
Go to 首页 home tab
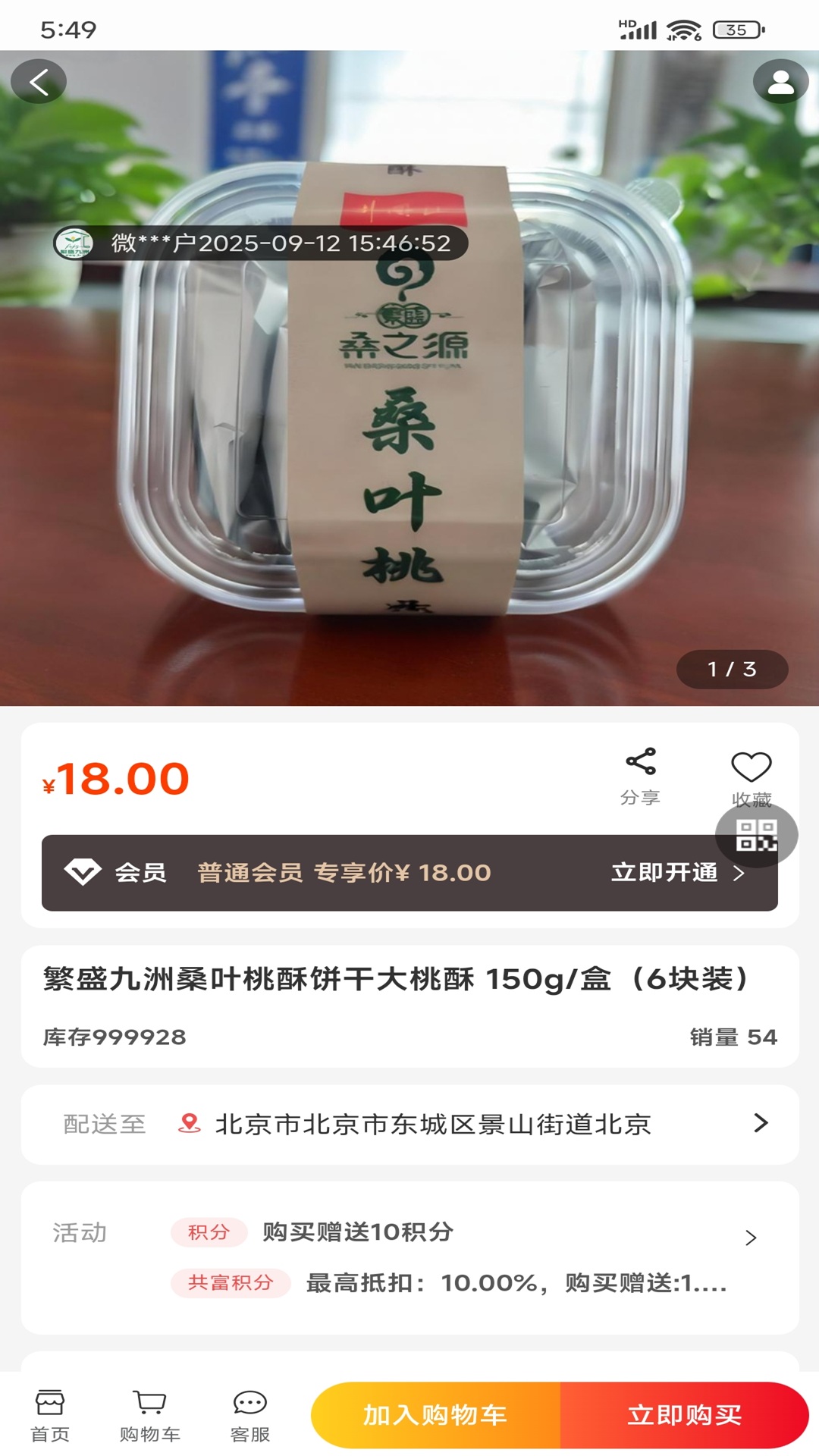[50, 1416]
